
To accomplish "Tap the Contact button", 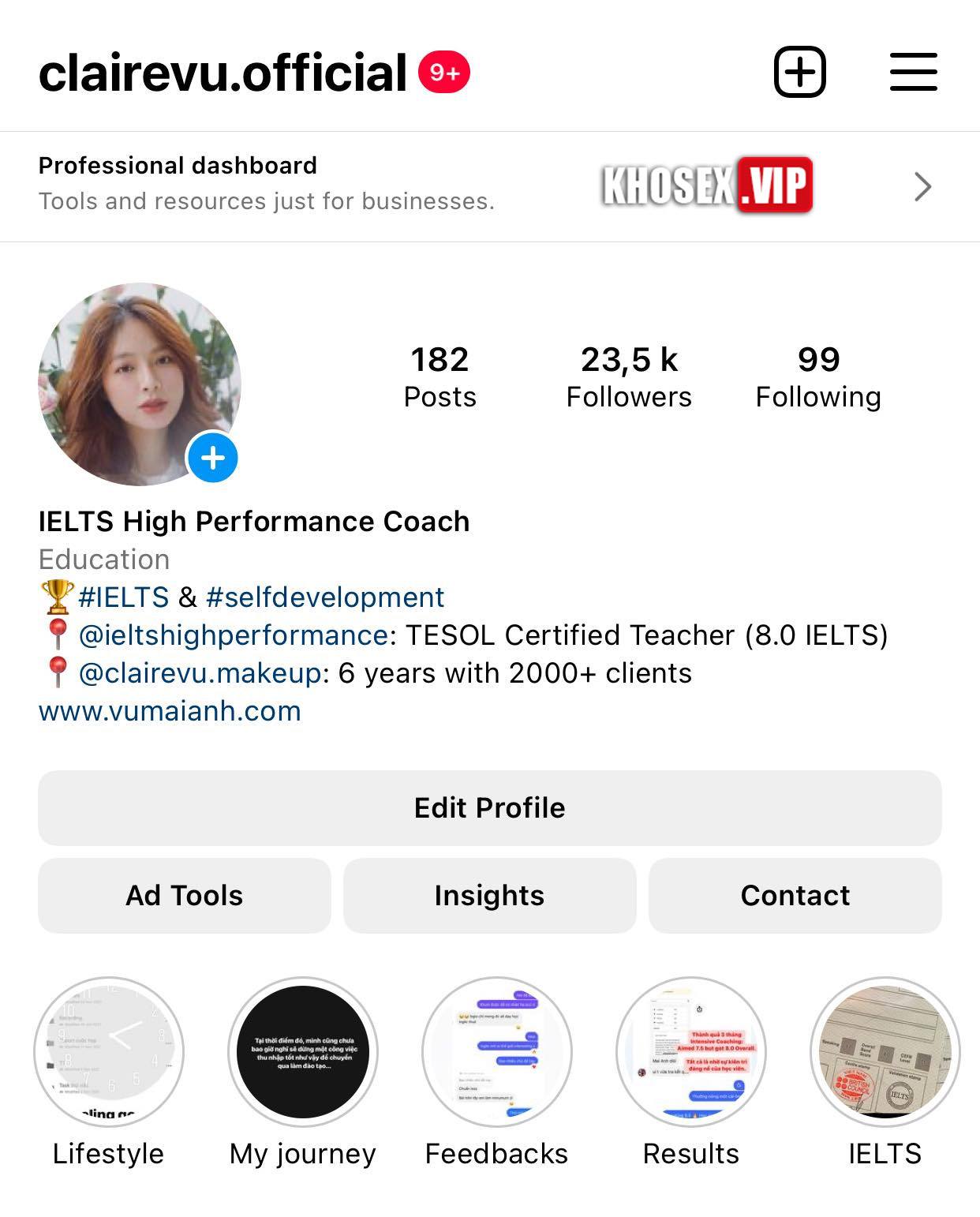I will (x=795, y=896).
